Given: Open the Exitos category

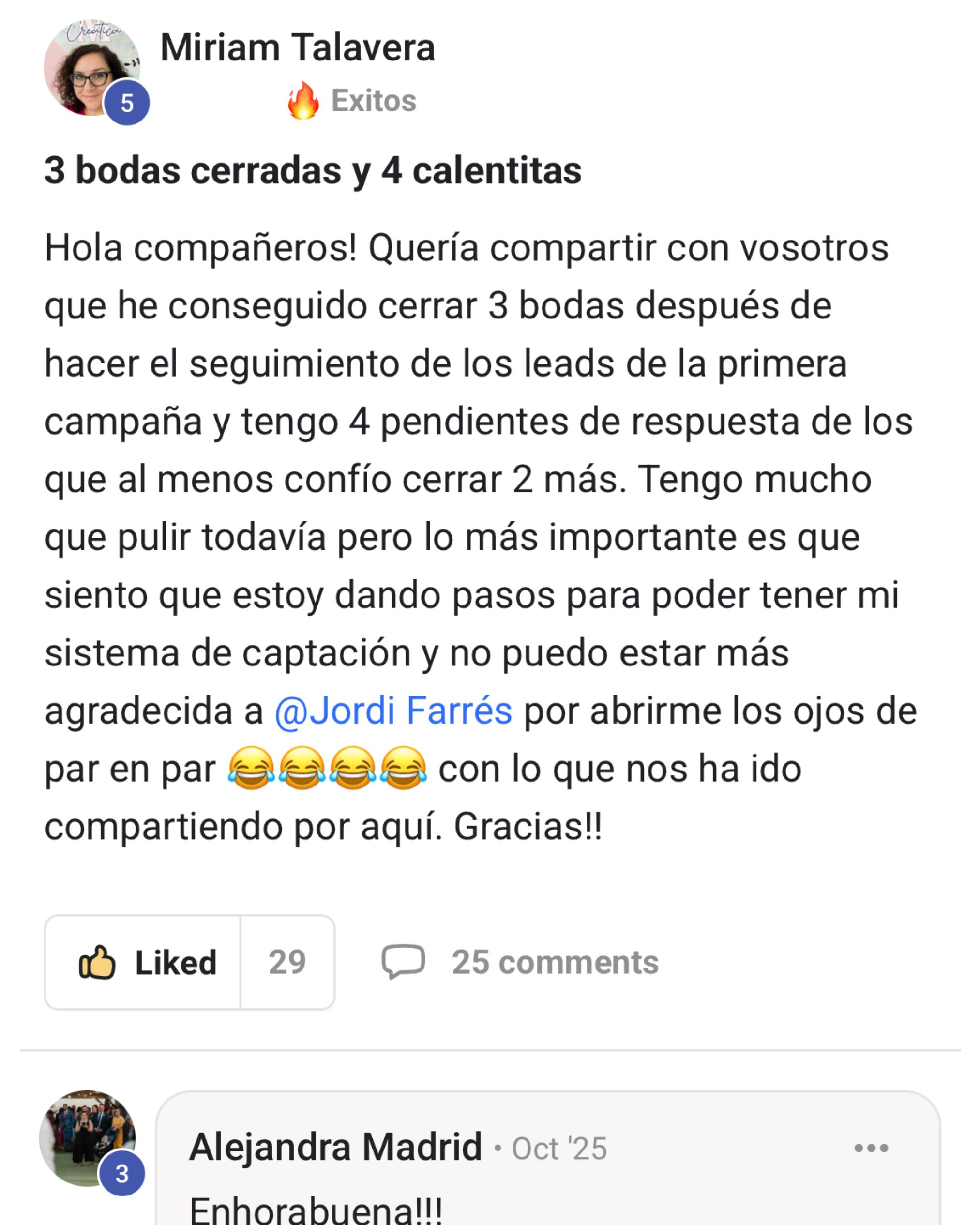Looking at the screenshot, I should pos(352,101).
